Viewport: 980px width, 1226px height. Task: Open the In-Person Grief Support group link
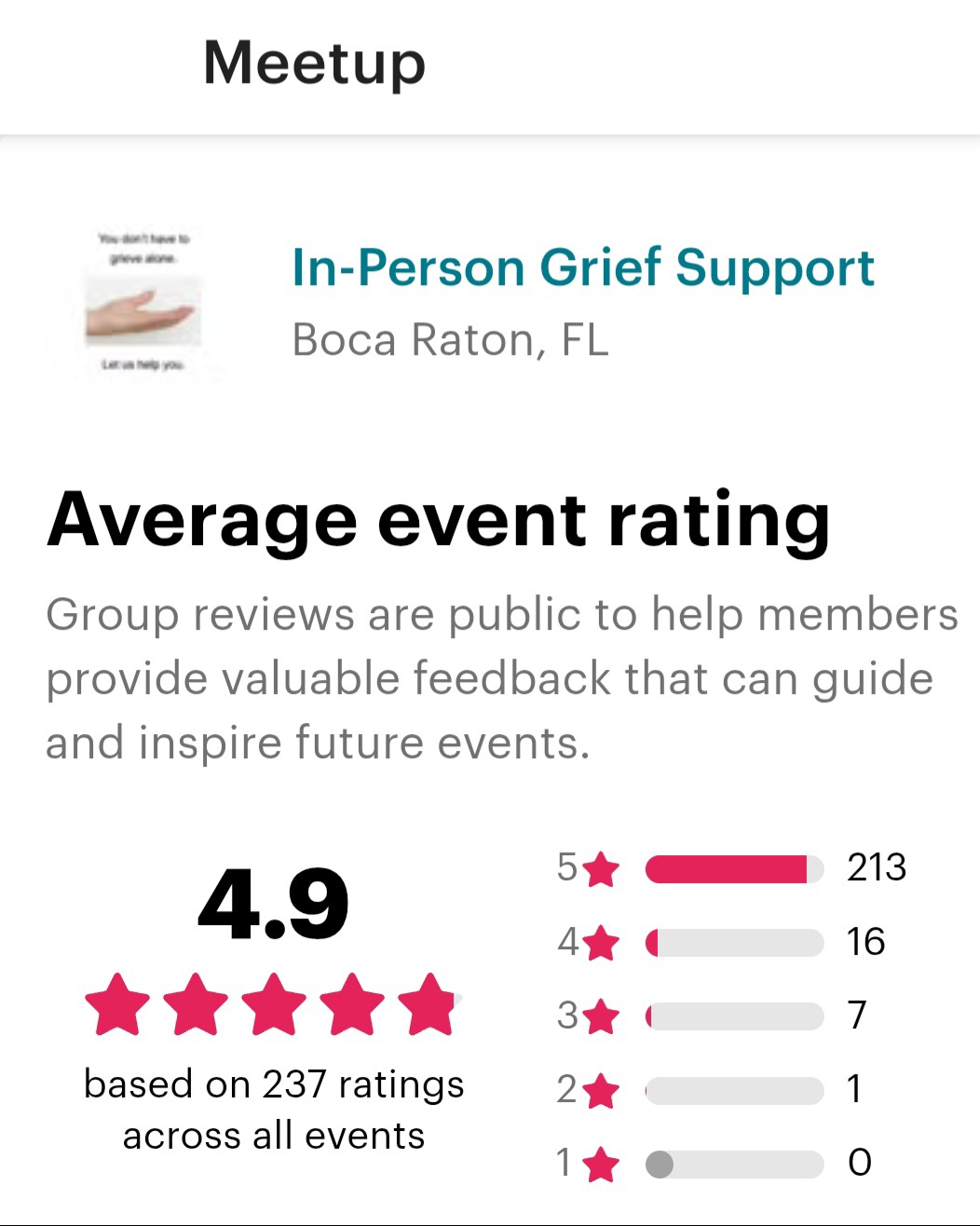[x=582, y=268]
